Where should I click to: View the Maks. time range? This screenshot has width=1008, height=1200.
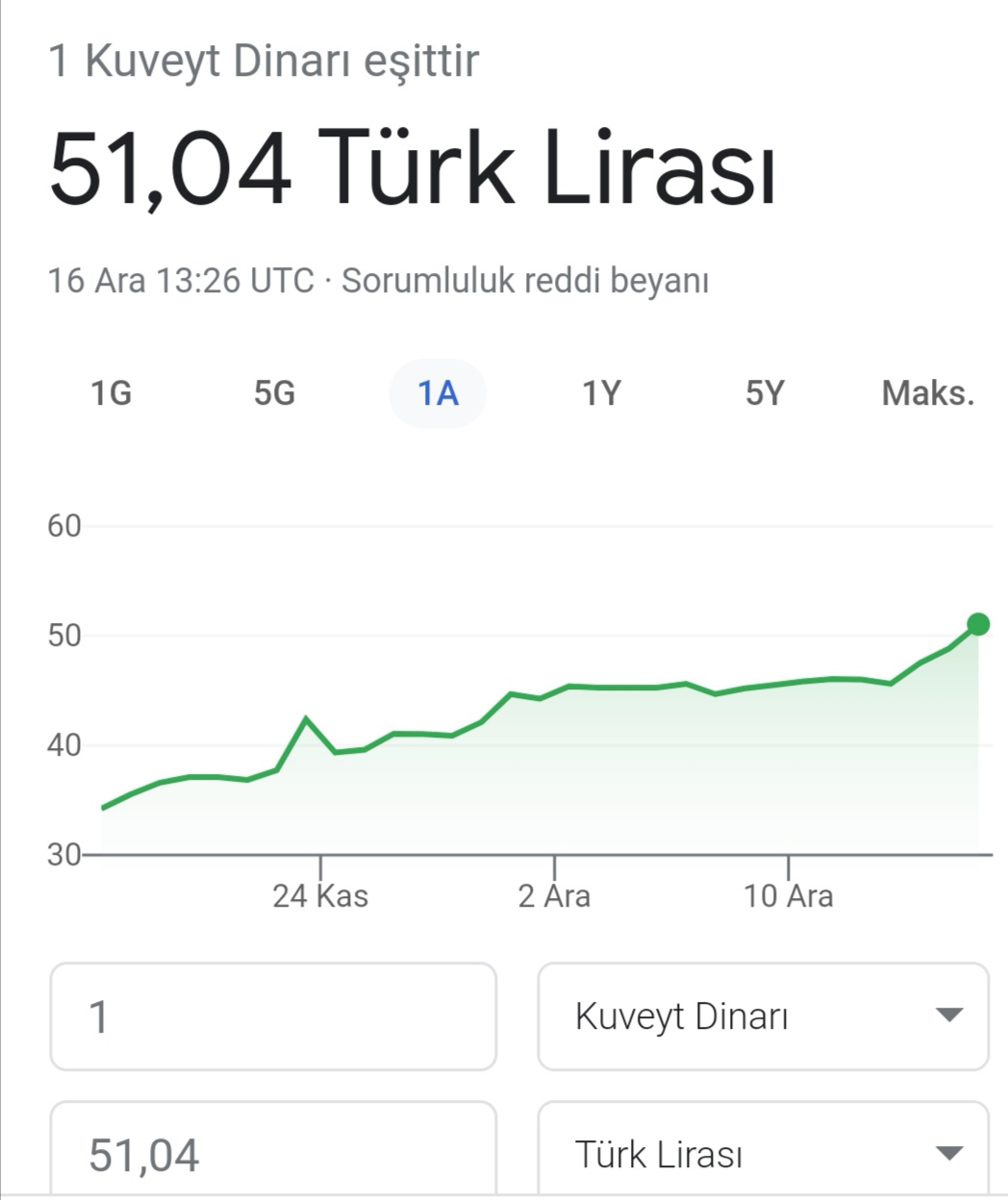(x=928, y=393)
